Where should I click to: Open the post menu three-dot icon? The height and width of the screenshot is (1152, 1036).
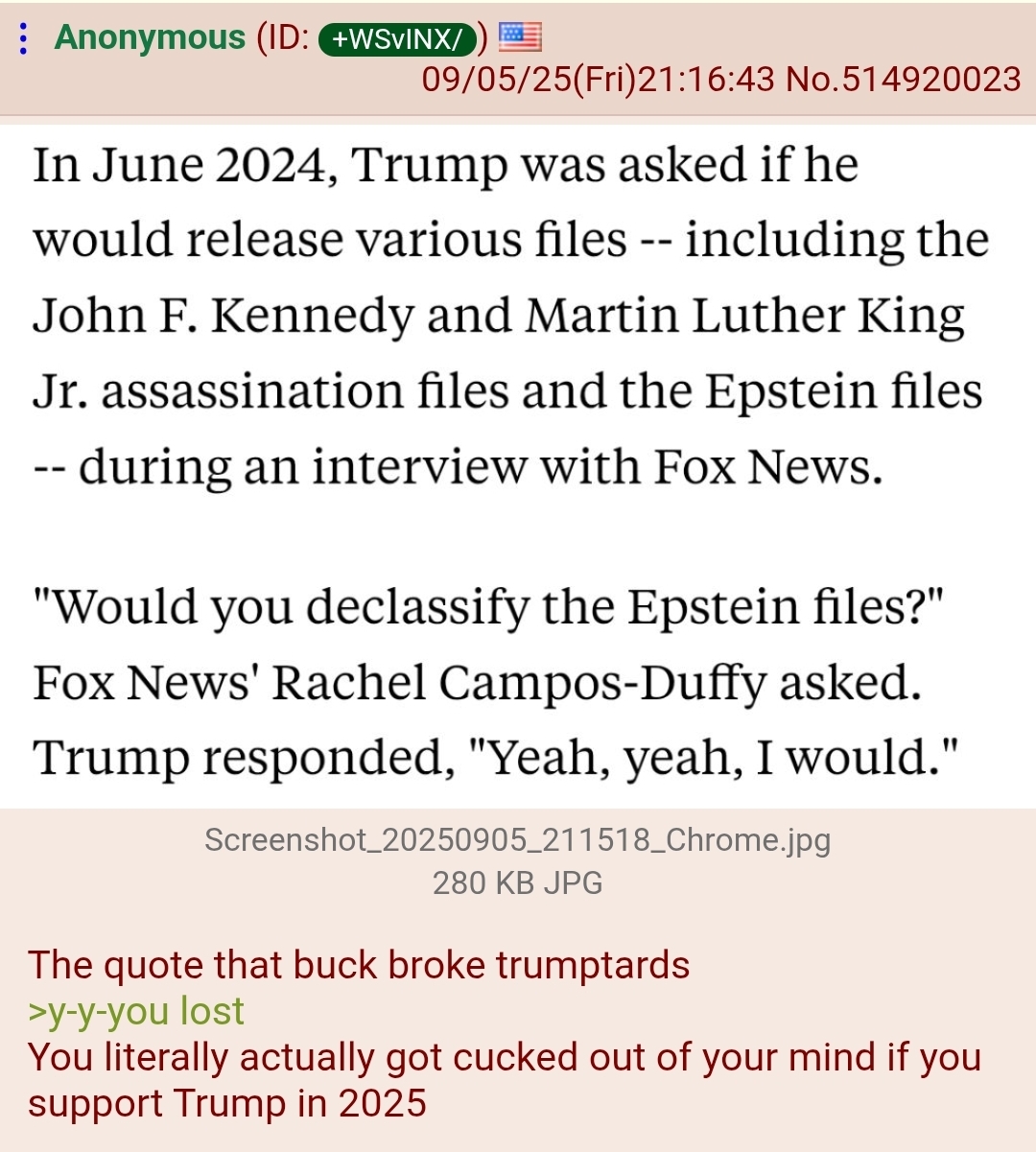click(23, 38)
